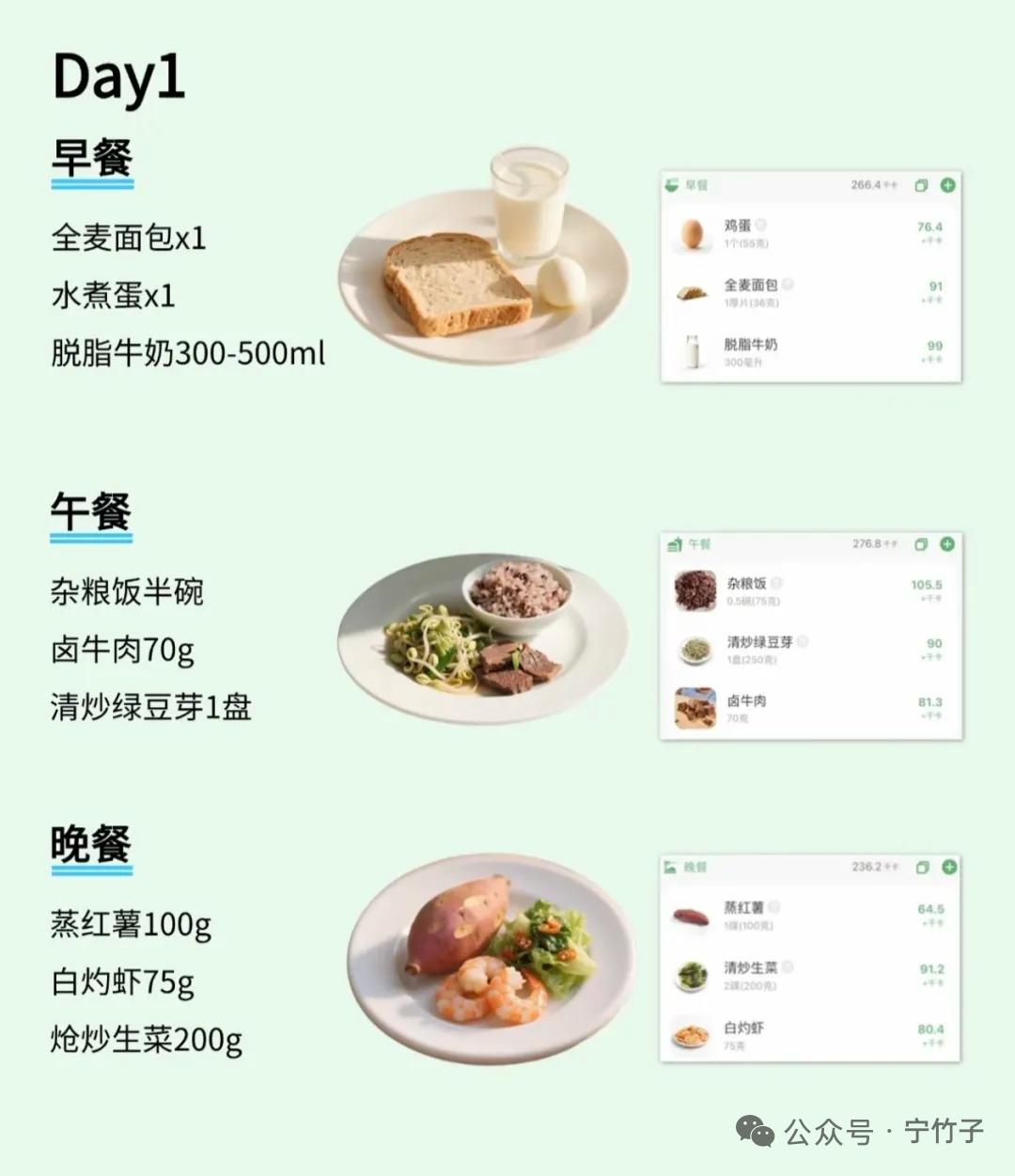The height and width of the screenshot is (1176, 1015).
Task: Click the egg thumbnail on breakfast card
Action: (691, 231)
